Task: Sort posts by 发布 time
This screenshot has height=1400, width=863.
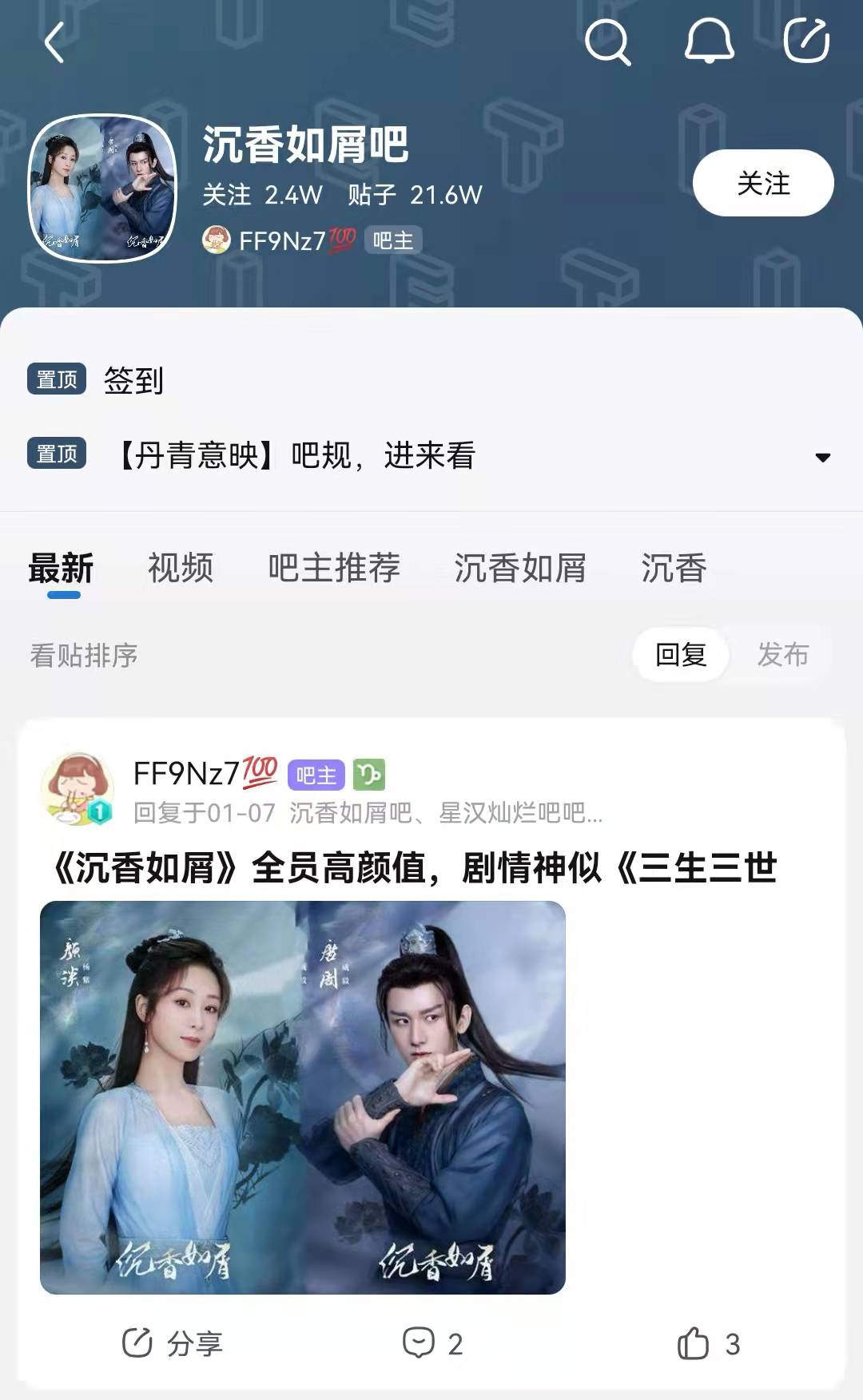Action: (x=782, y=655)
